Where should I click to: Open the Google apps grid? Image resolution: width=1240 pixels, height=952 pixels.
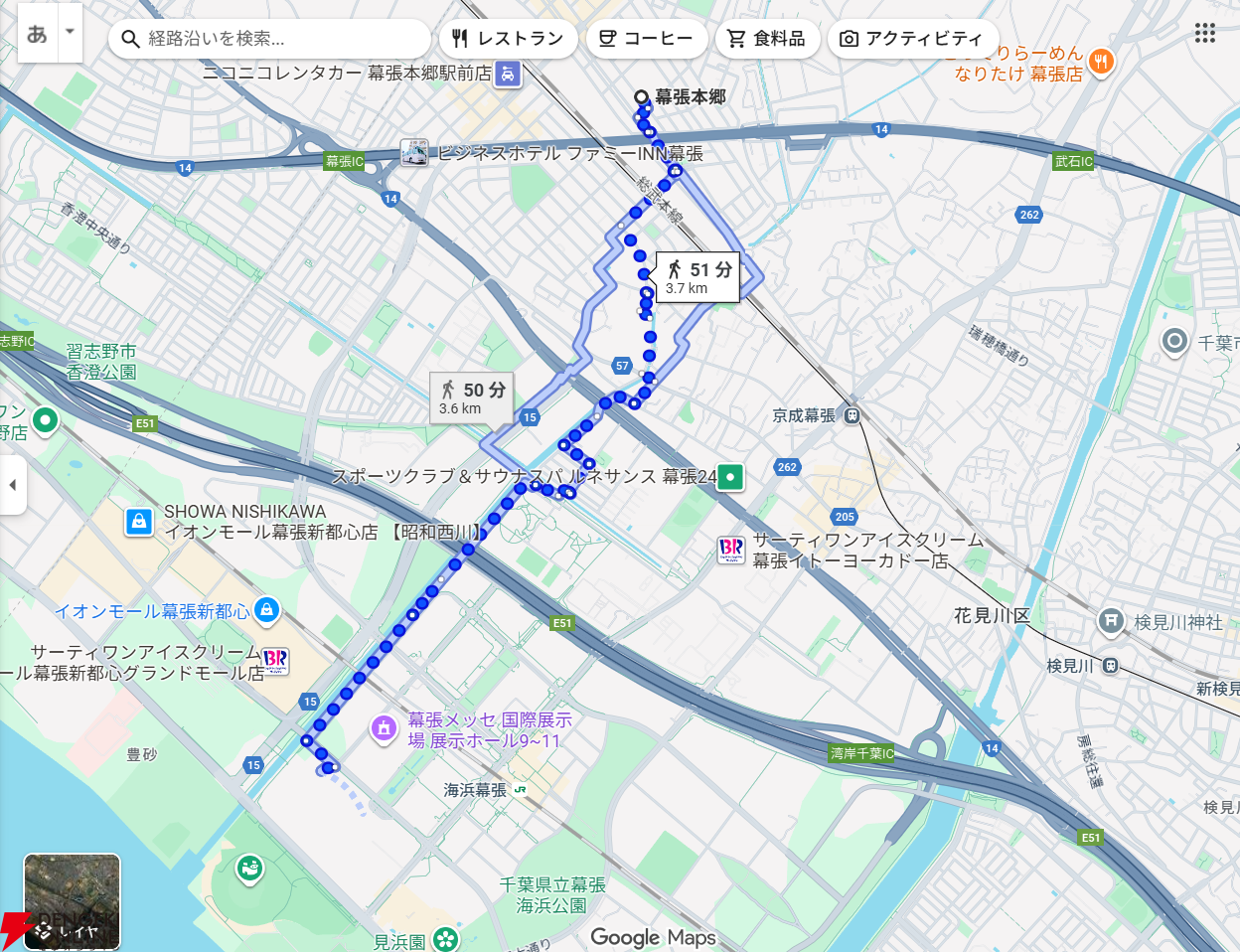(1204, 33)
